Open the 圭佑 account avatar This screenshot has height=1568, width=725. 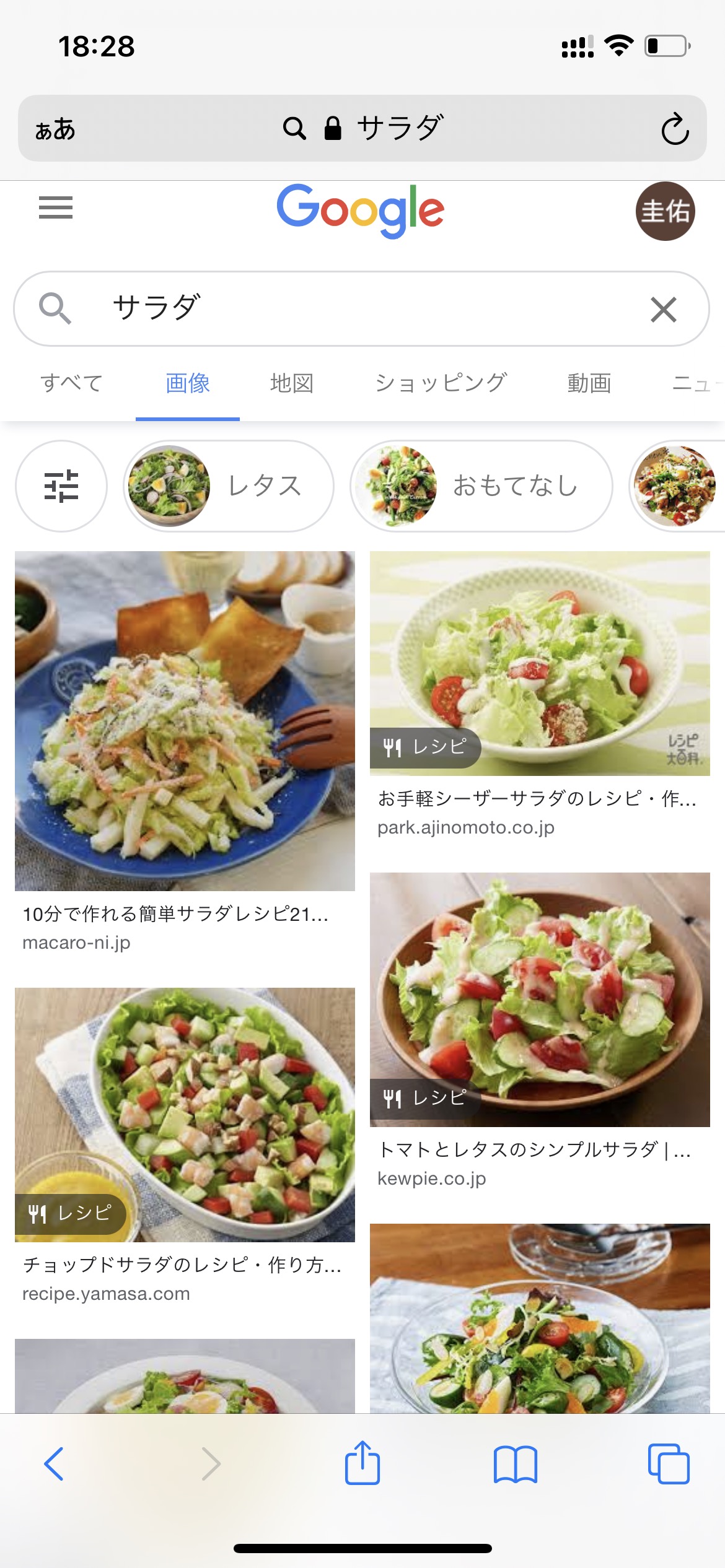point(665,211)
